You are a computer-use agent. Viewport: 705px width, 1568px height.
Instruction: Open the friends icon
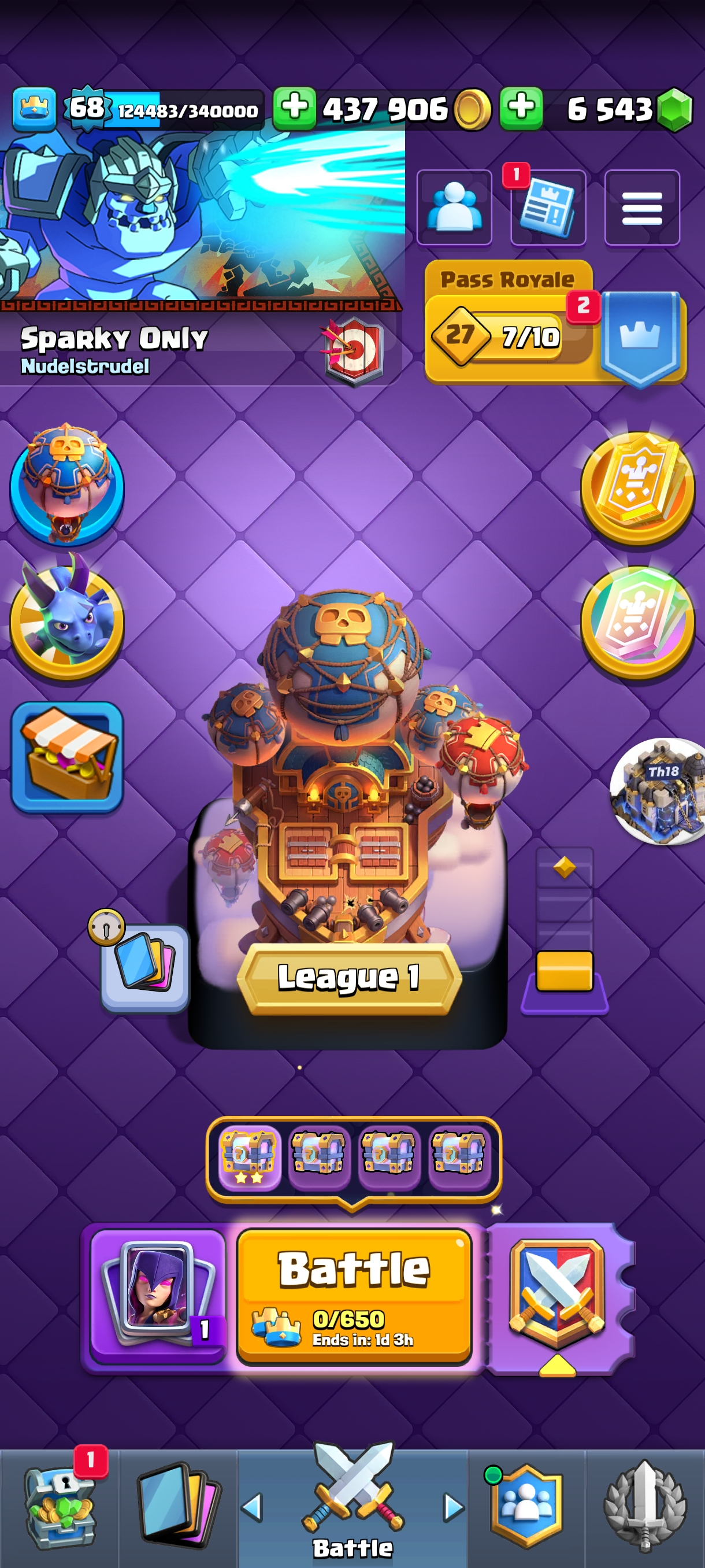454,208
